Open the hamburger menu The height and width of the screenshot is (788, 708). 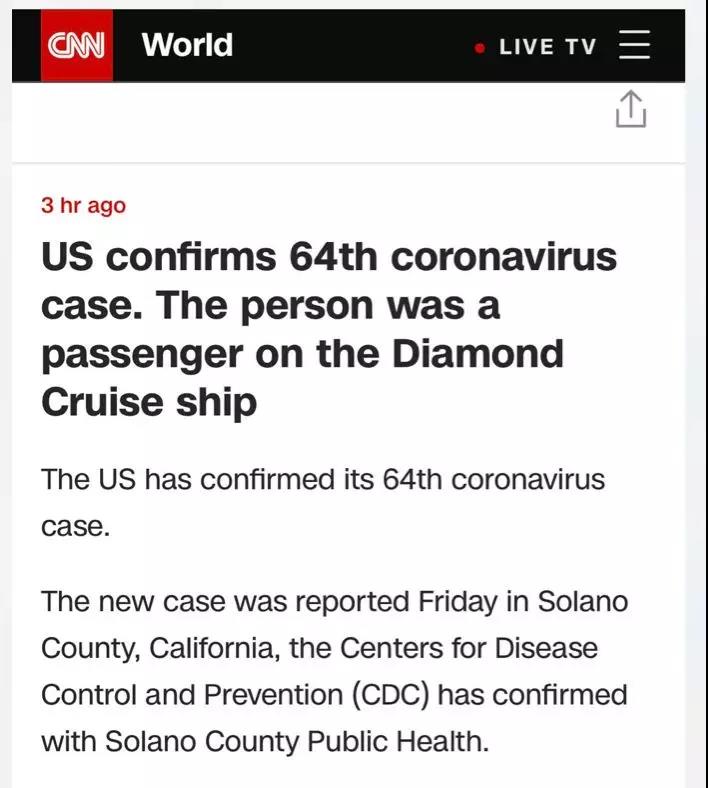tap(634, 45)
